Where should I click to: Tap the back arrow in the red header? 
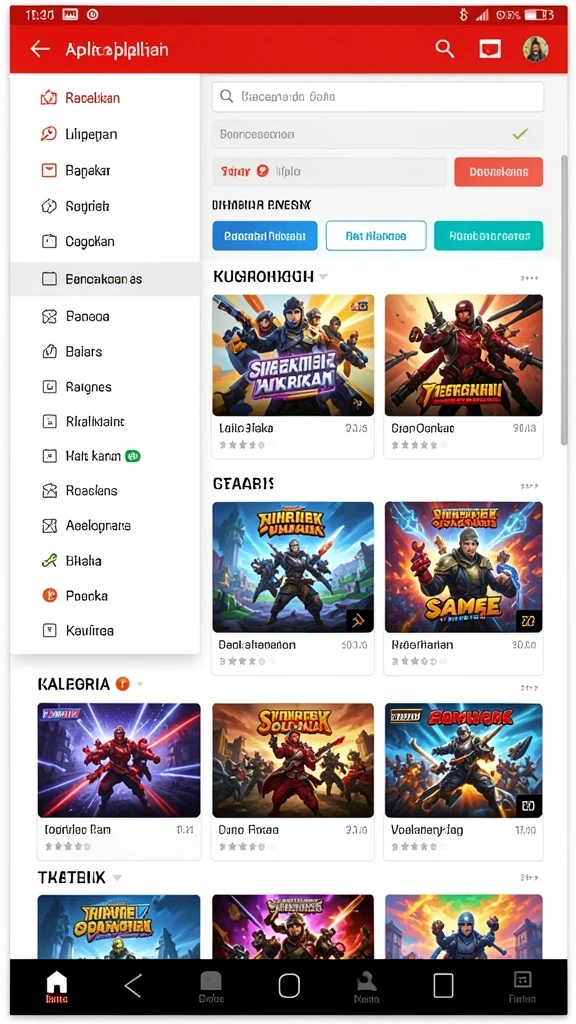click(40, 49)
